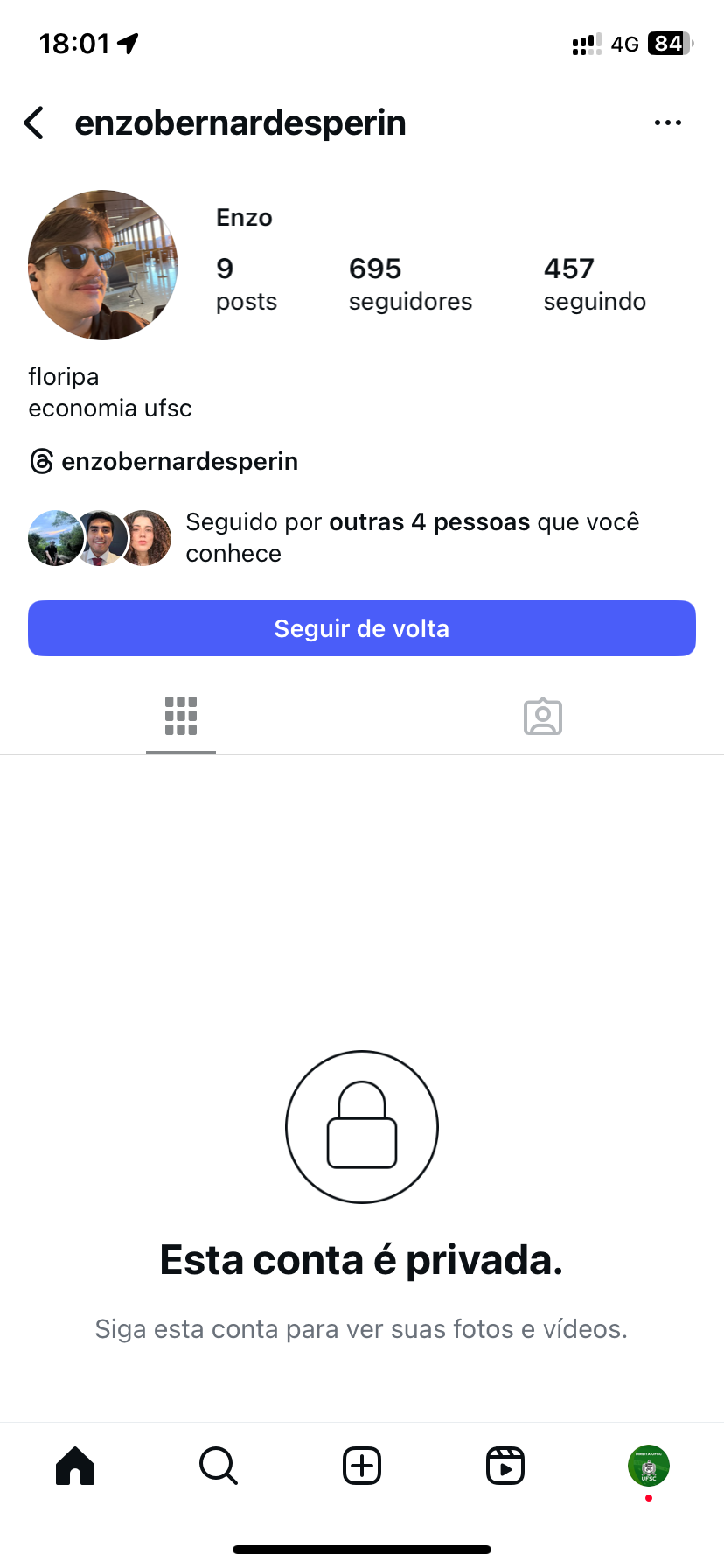Viewport: 724px width, 1568px height.
Task: Open the Search tab with magnifier icon
Action: (219, 1466)
